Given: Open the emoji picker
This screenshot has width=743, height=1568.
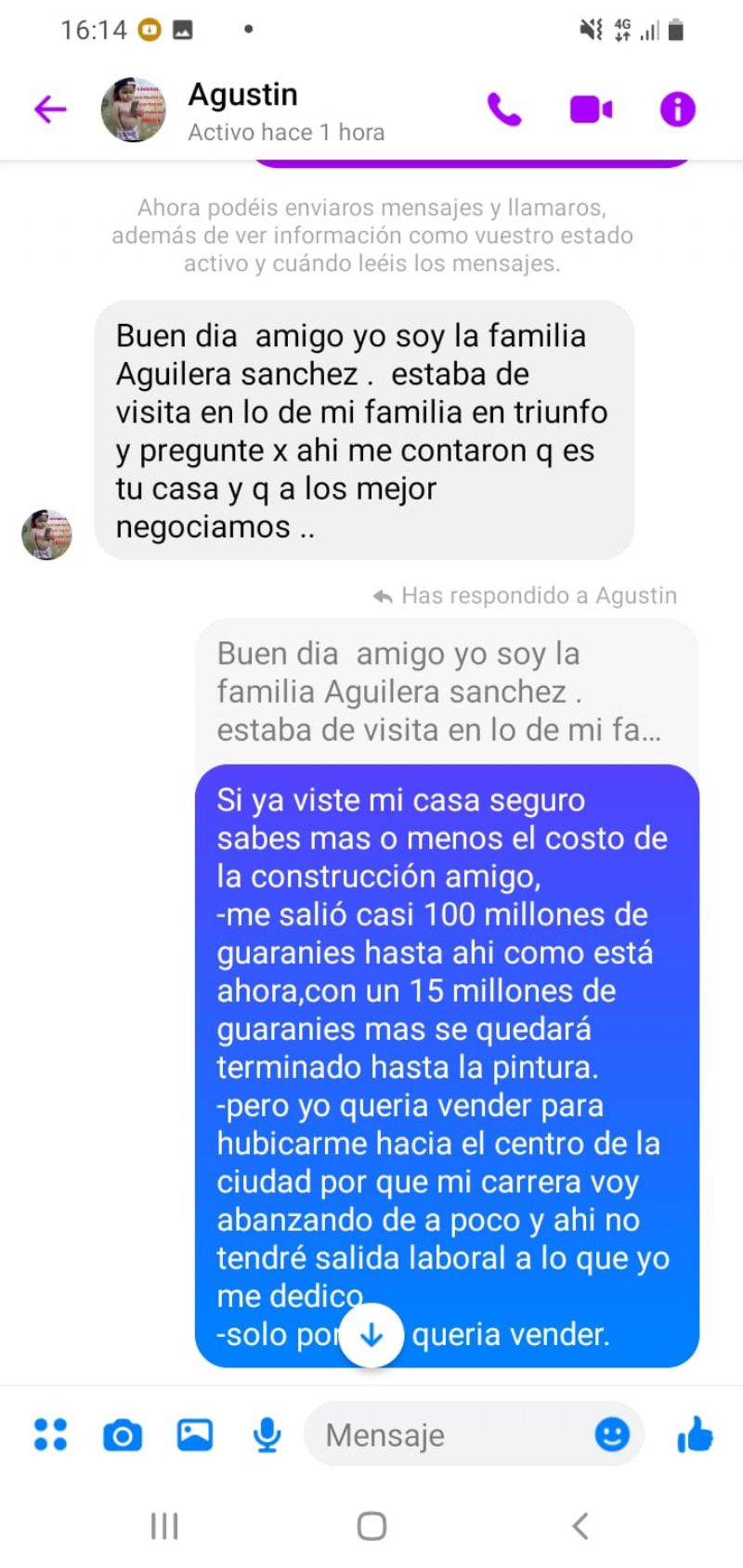Looking at the screenshot, I should click(612, 1434).
